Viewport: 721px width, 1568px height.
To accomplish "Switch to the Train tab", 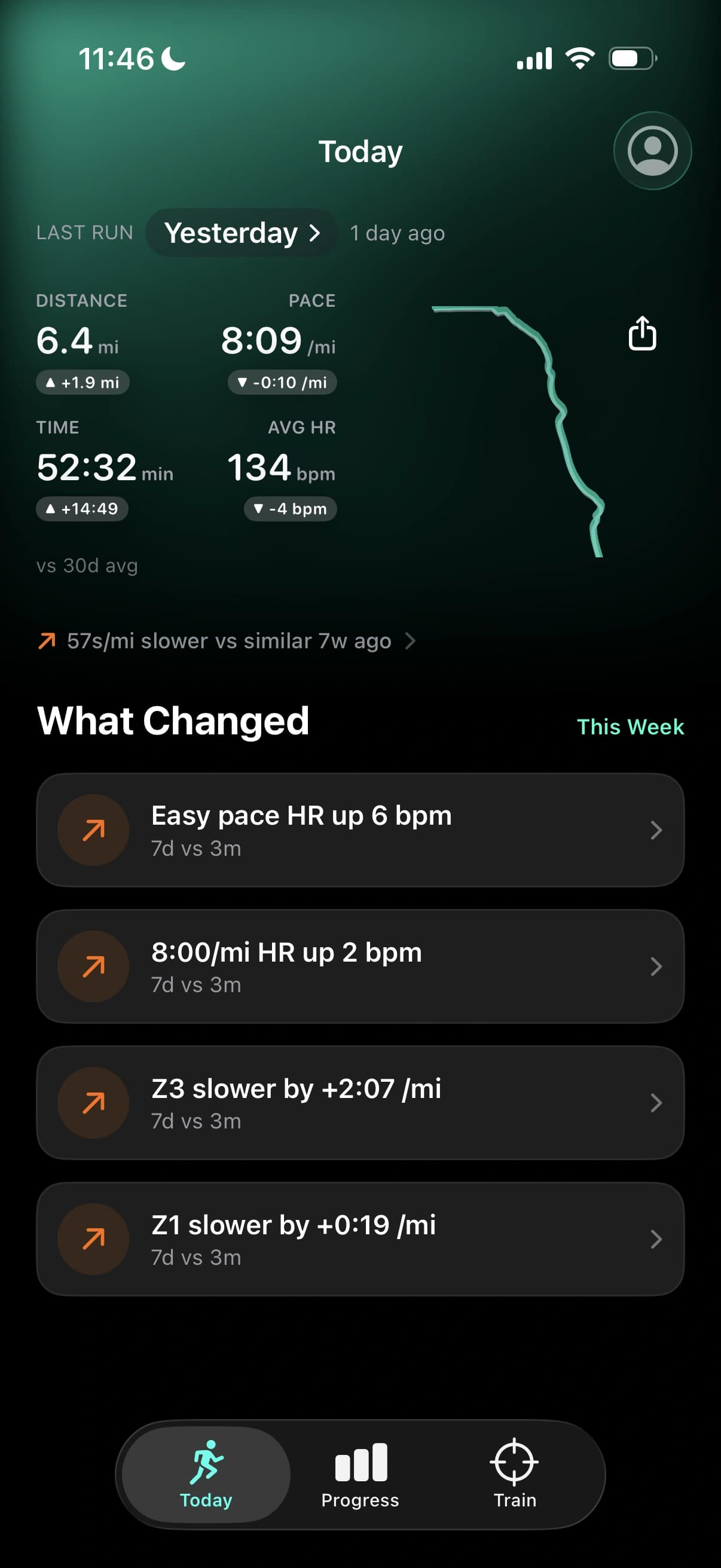I will tap(514, 1479).
